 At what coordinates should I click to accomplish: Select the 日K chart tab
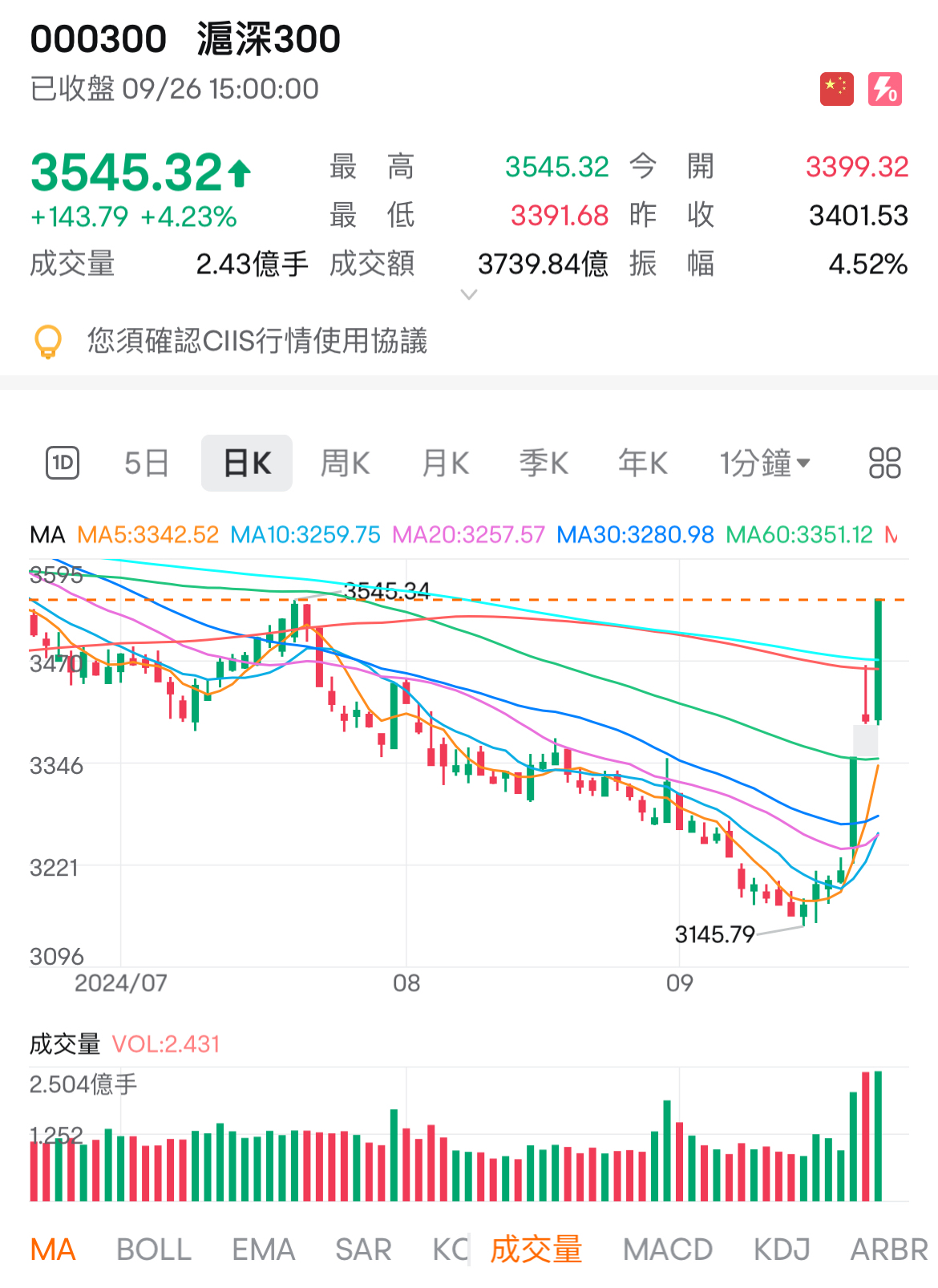(247, 464)
